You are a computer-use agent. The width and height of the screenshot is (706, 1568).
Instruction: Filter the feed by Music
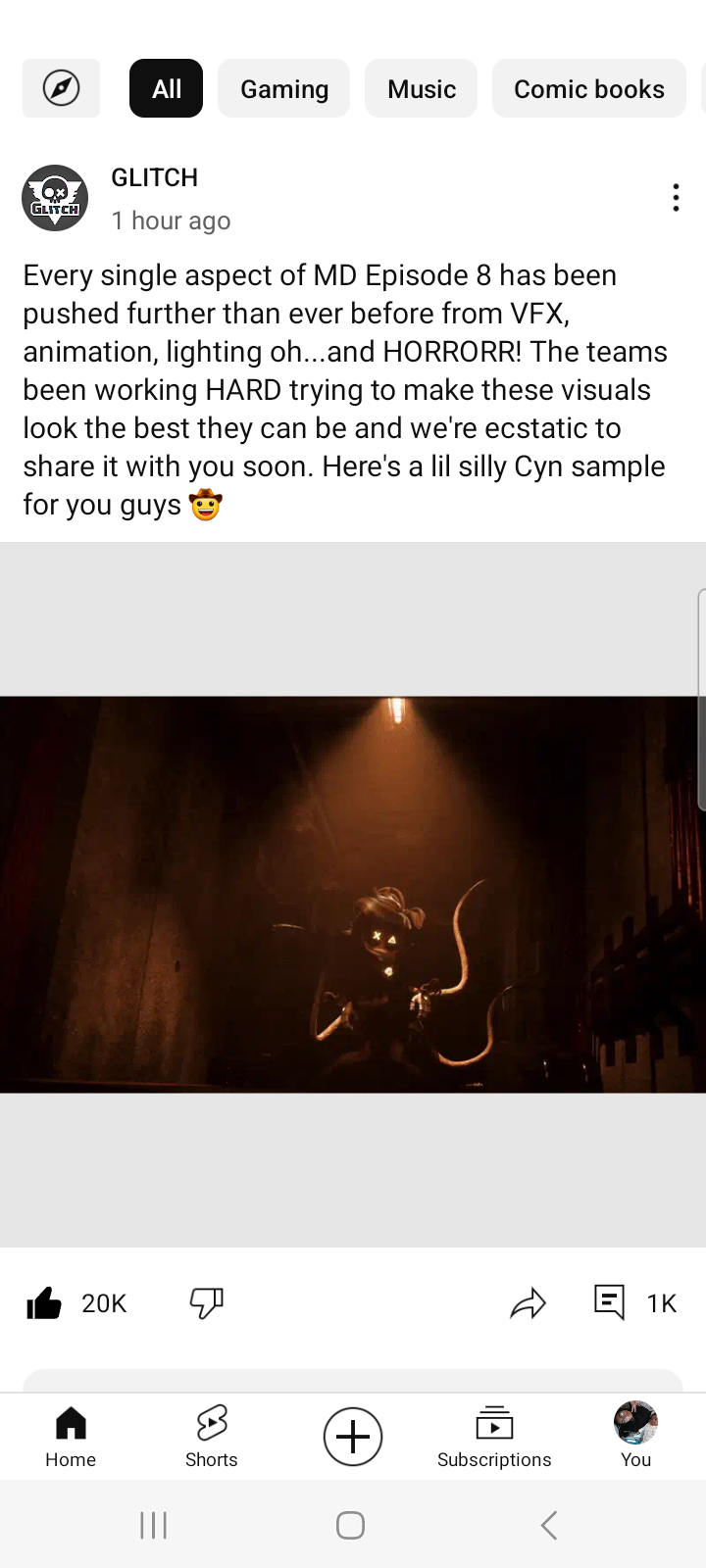pyautogui.click(x=421, y=88)
